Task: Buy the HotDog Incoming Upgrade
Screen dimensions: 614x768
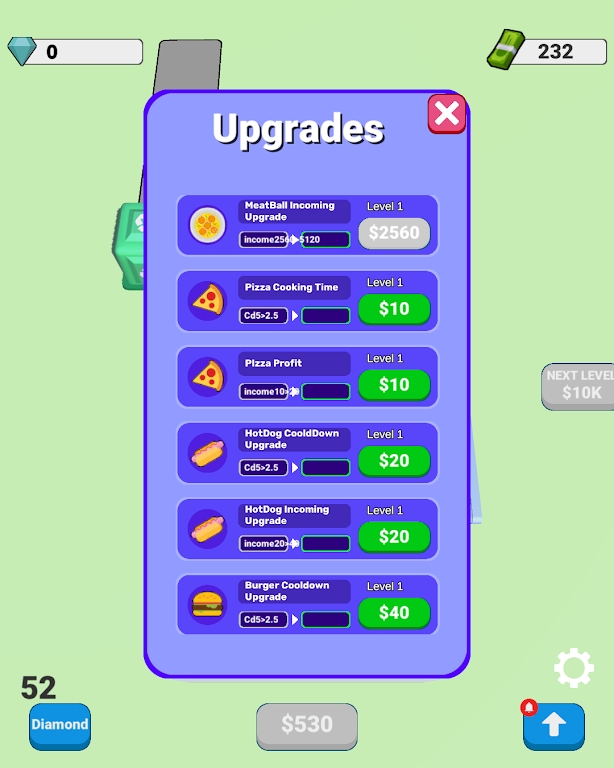Action: click(x=394, y=537)
